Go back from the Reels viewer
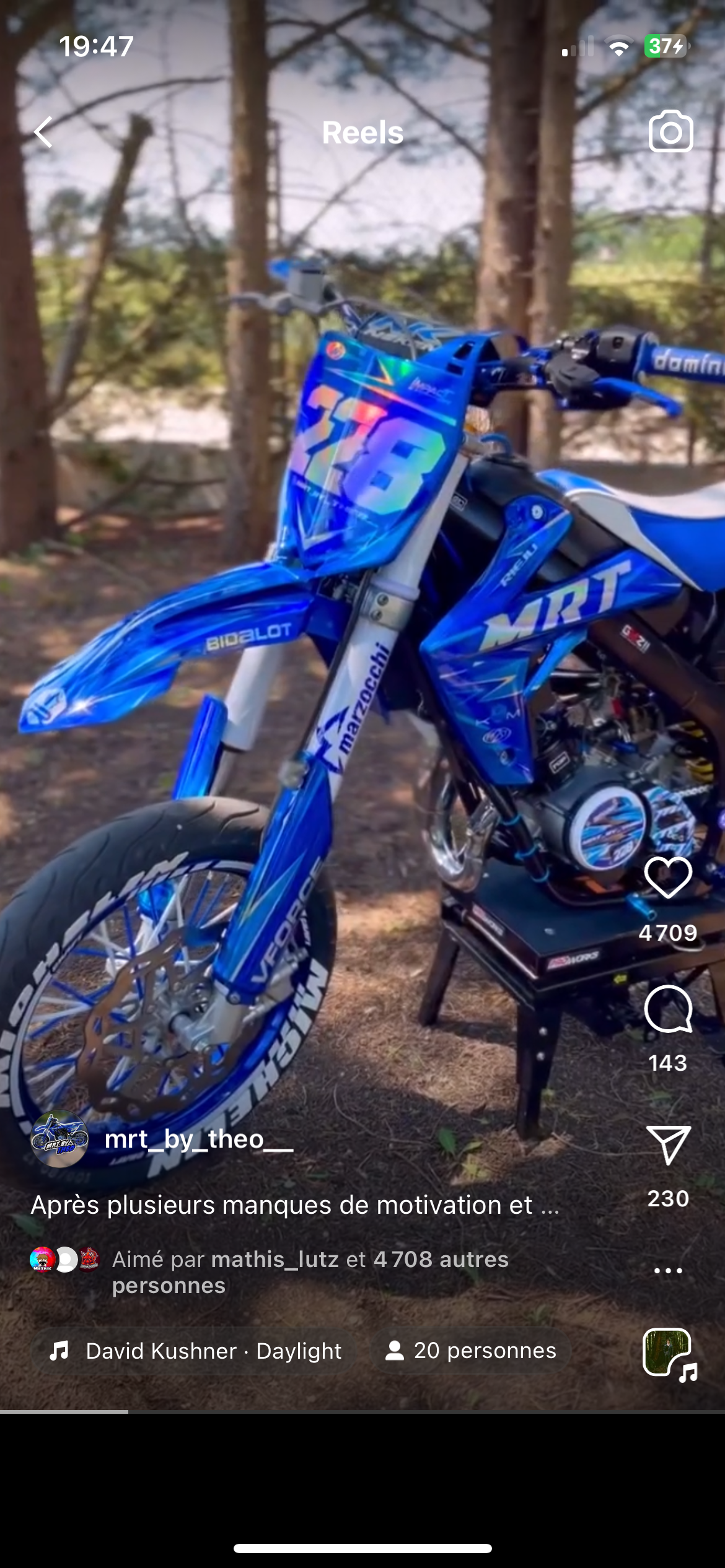 click(x=43, y=133)
